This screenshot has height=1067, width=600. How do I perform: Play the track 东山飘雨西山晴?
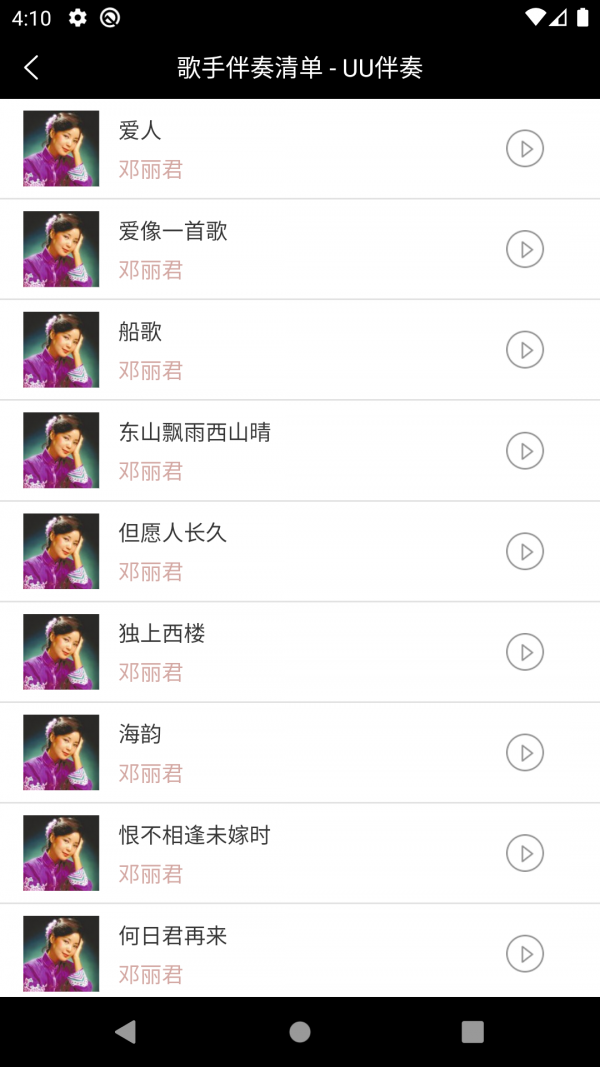tap(525, 451)
